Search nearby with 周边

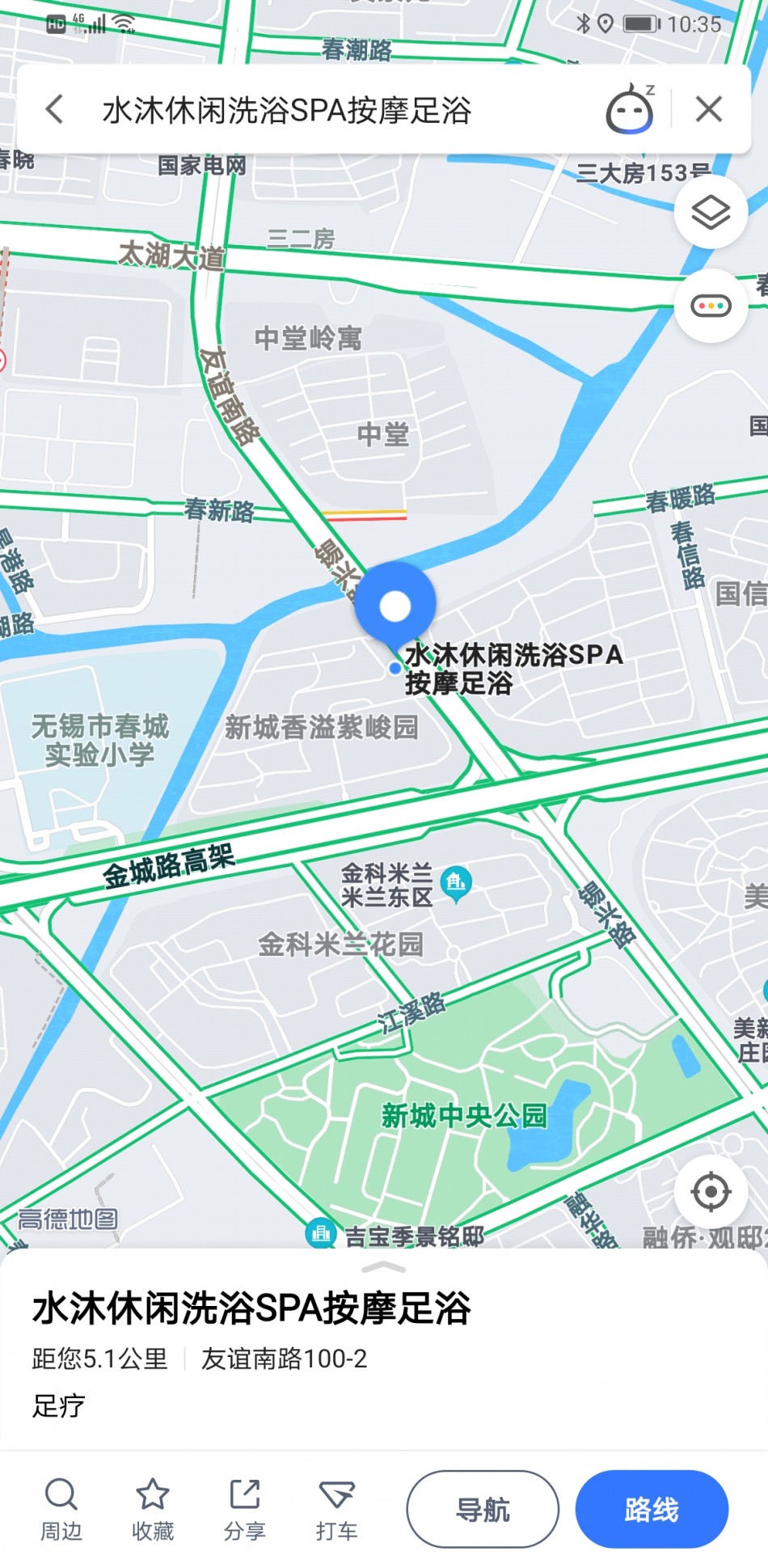pos(61,1508)
